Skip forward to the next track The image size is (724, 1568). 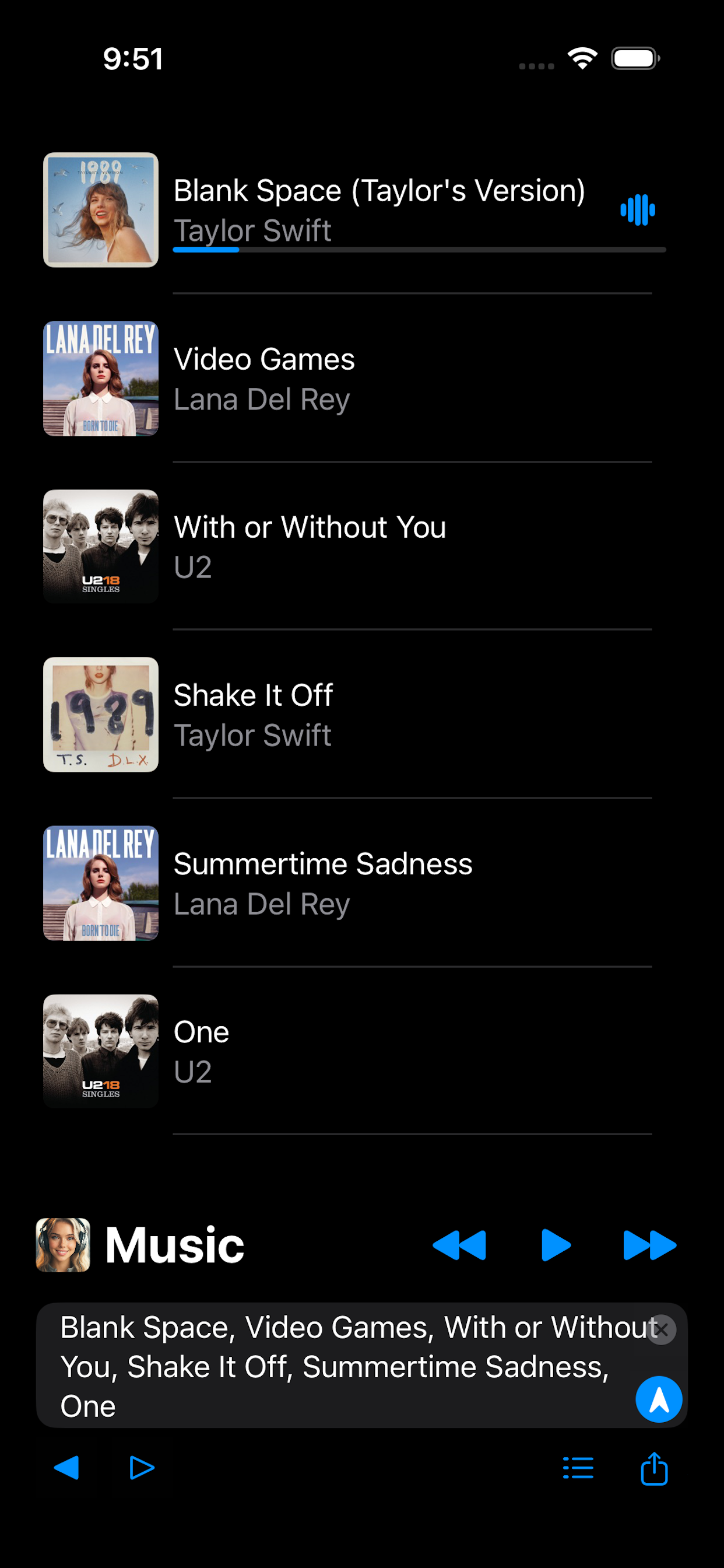tap(650, 1245)
